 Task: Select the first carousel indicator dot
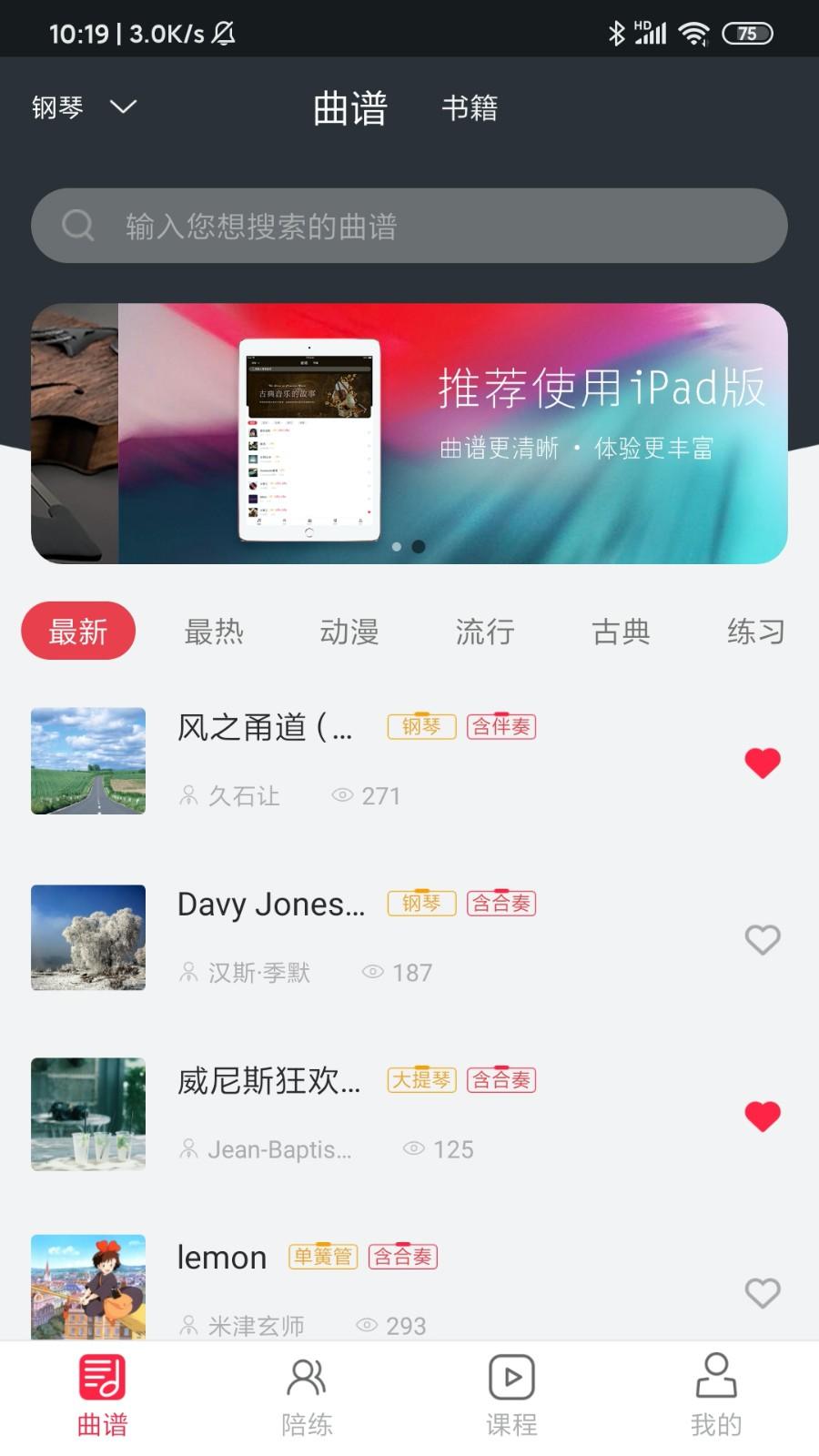coord(397,547)
